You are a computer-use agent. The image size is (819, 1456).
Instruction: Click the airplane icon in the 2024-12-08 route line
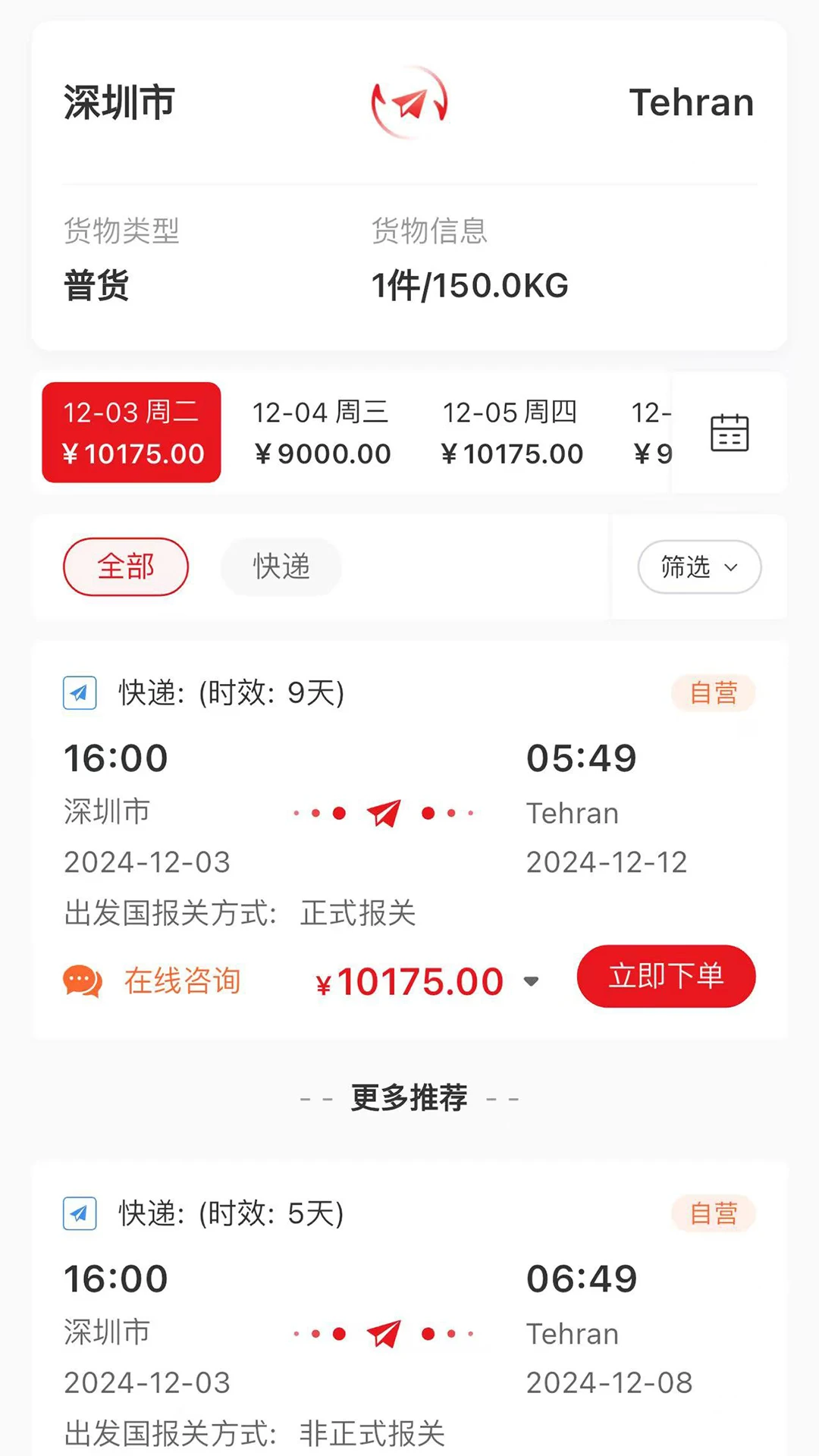point(385,1332)
